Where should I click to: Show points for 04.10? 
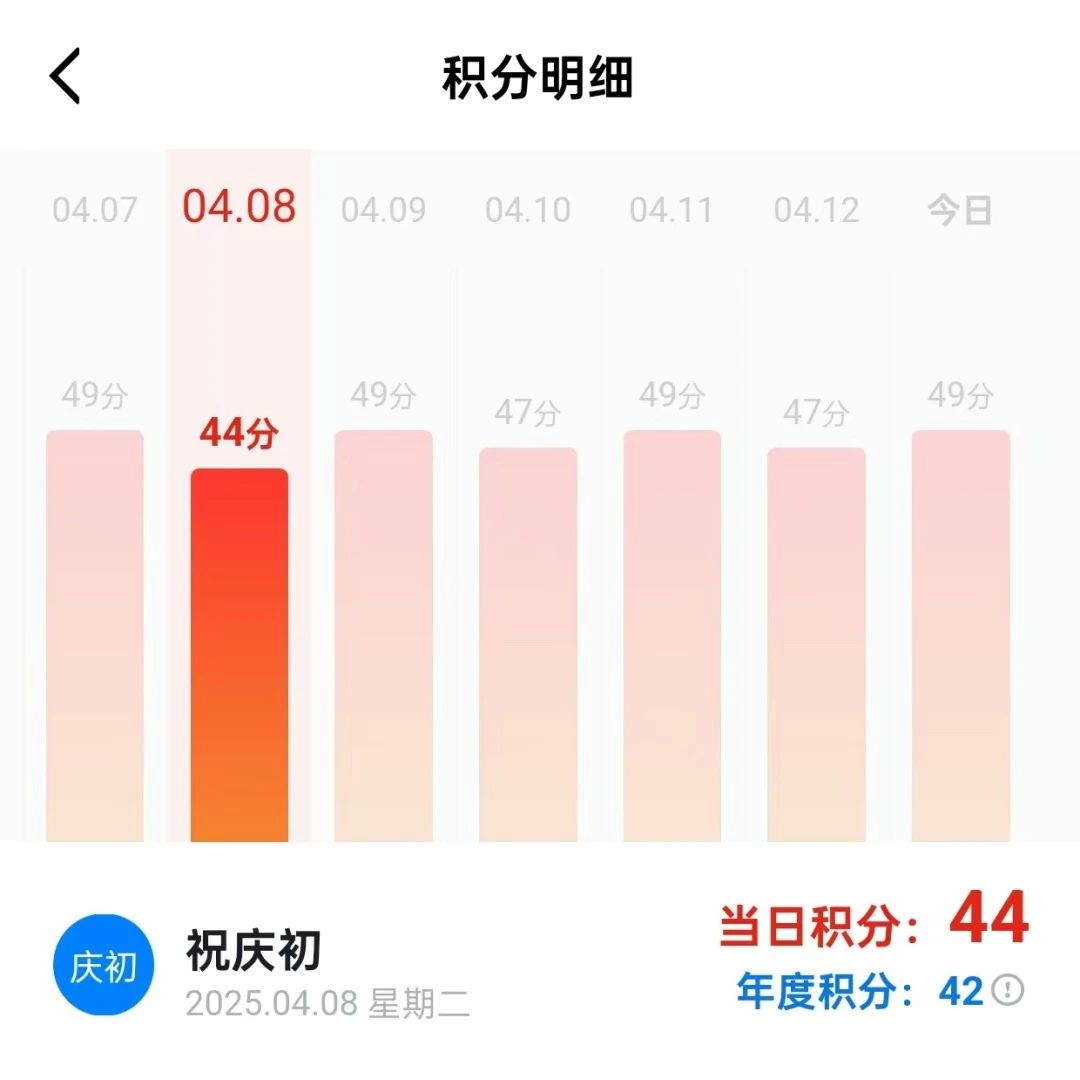pos(528,643)
